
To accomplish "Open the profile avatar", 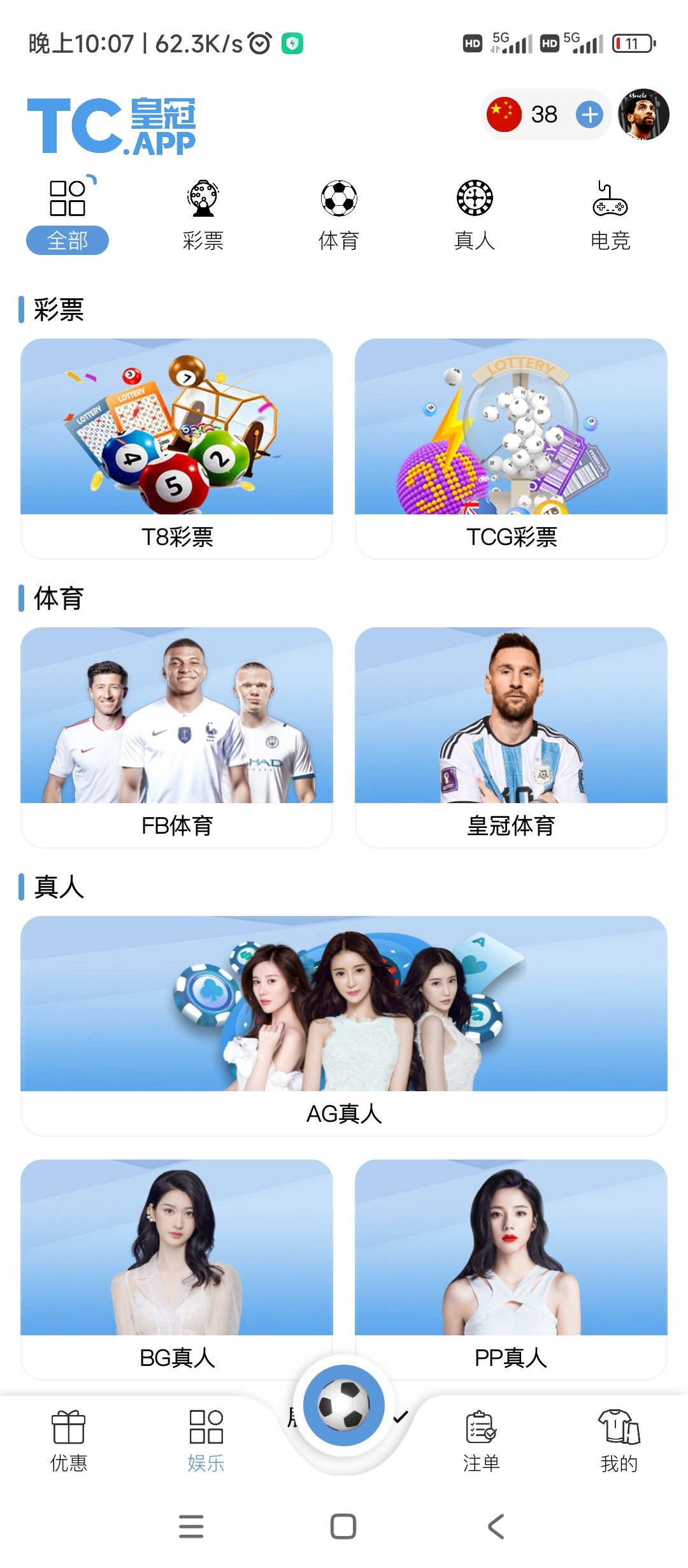I will [643, 115].
